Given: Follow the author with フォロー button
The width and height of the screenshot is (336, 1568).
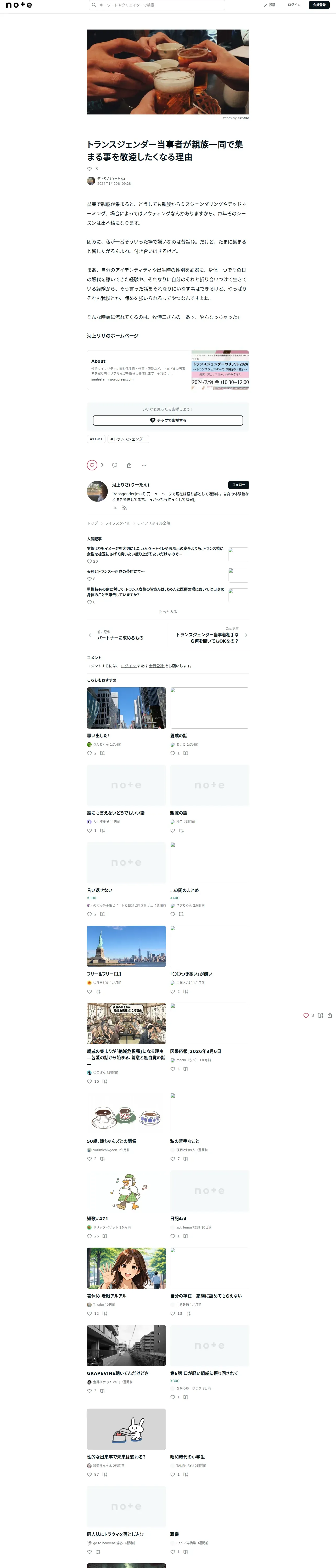Looking at the screenshot, I should (238, 485).
